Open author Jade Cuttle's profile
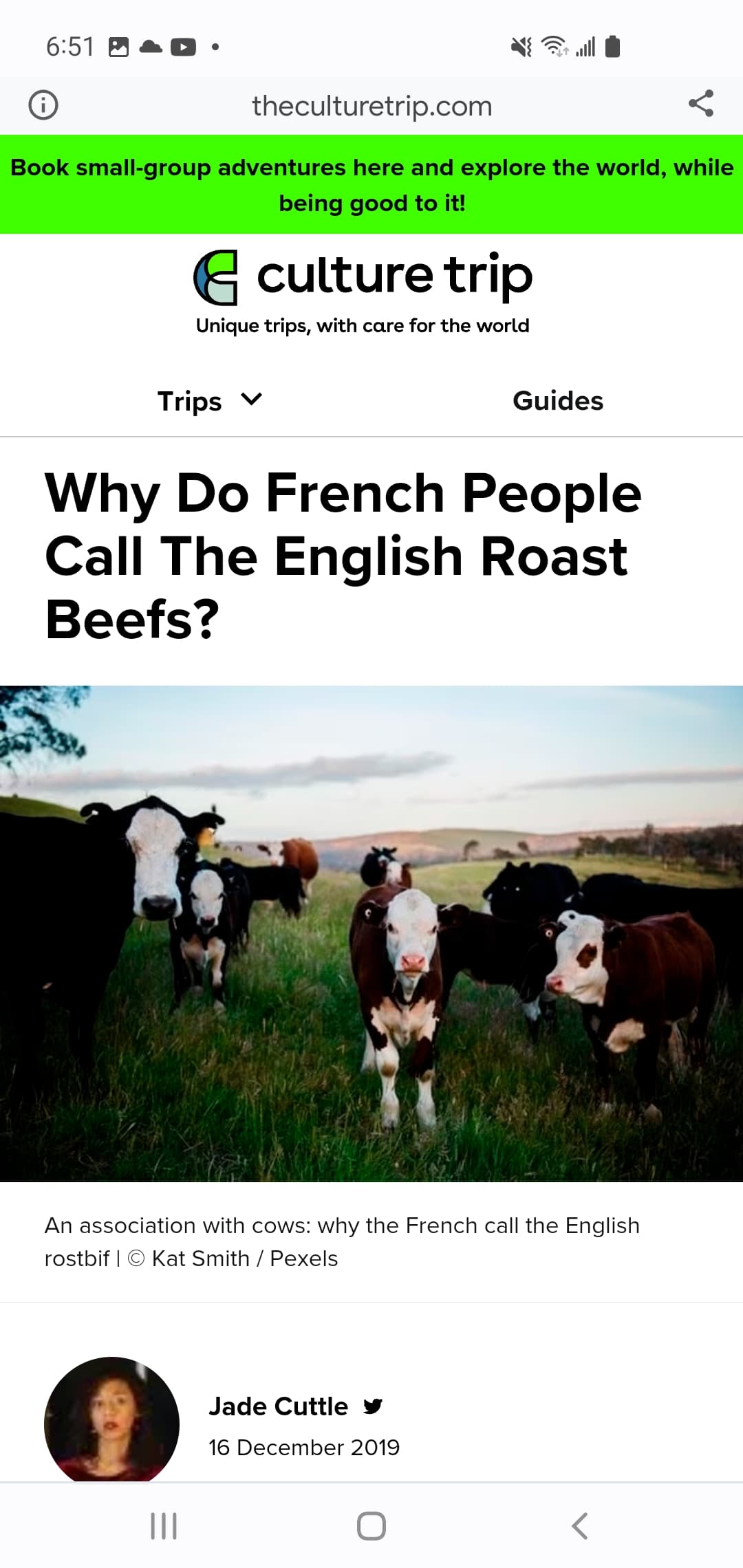The width and height of the screenshot is (743, 1568). [x=278, y=1406]
